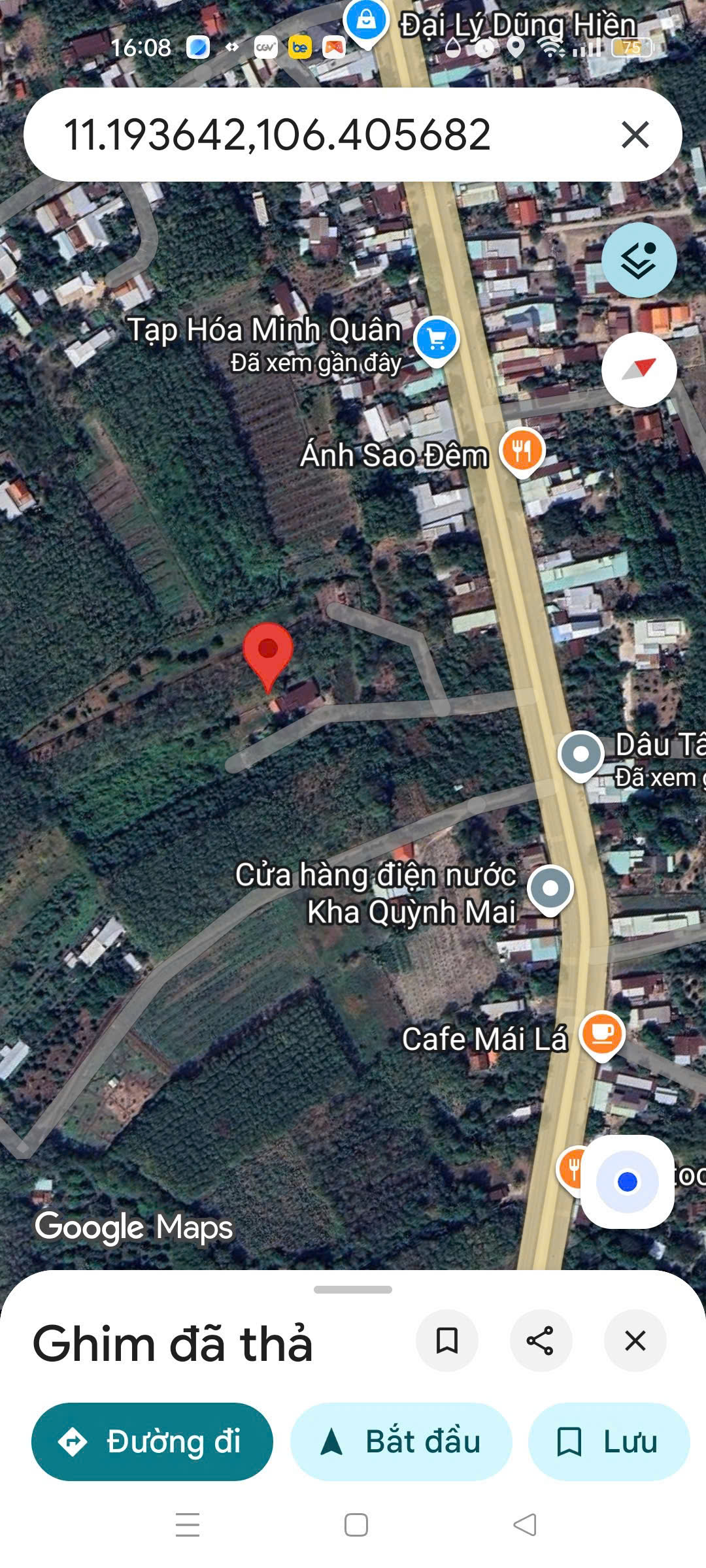706x1568 pixels.
Task: Open Ánh Sao Đêm restaurant marker
Action: point(522,450)
